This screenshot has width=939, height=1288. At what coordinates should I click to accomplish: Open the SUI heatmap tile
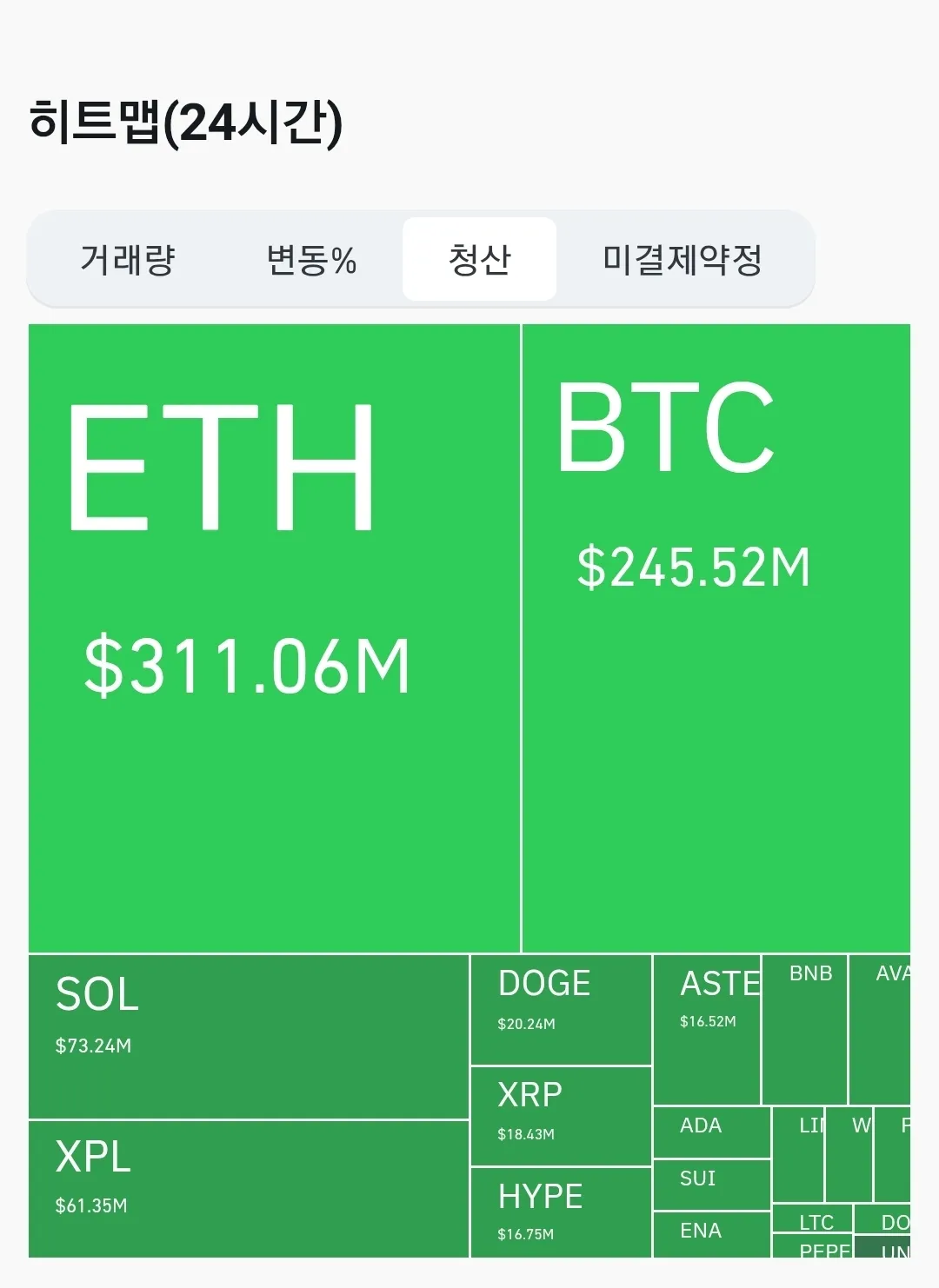(711, 1184)
